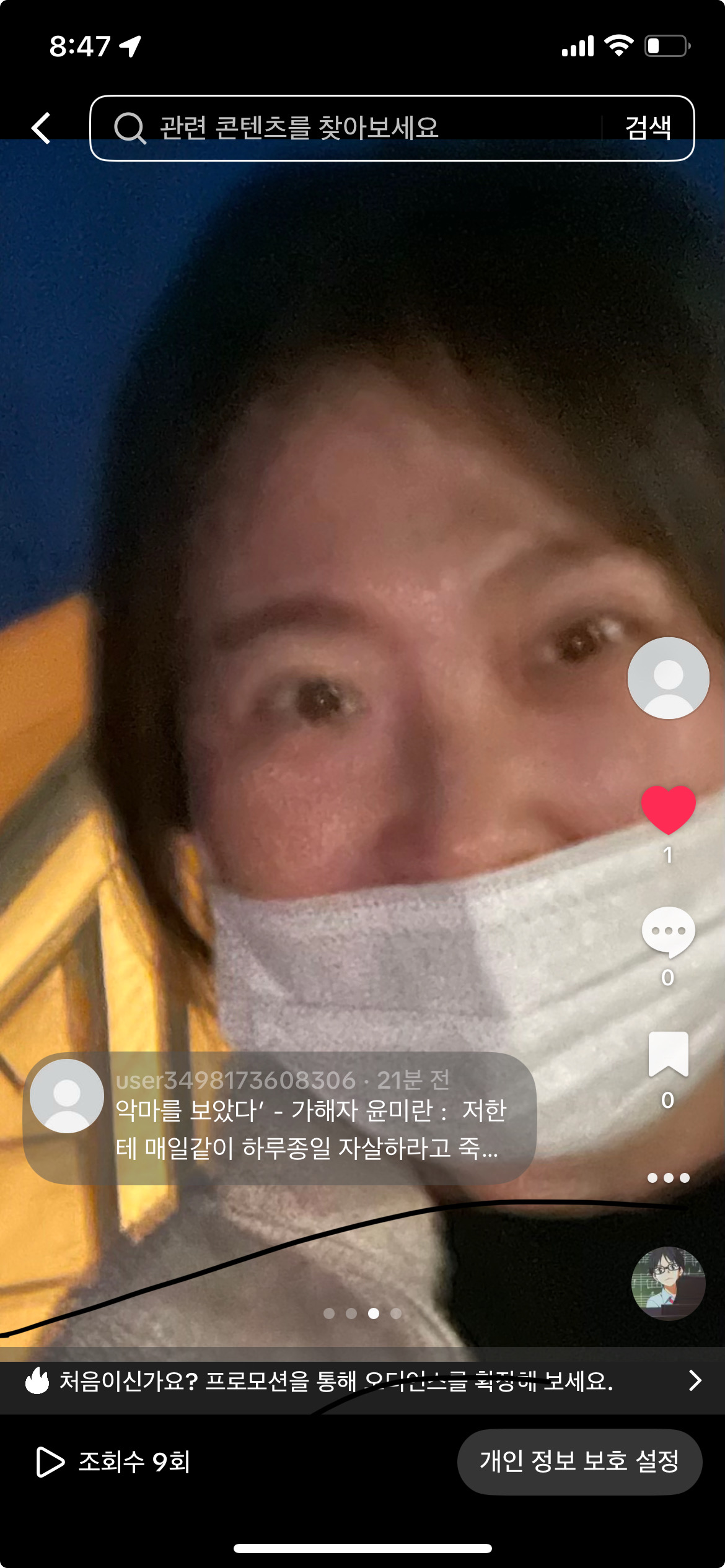
Task: Select the fourth photo page dot
Action: click(396, 1313)
